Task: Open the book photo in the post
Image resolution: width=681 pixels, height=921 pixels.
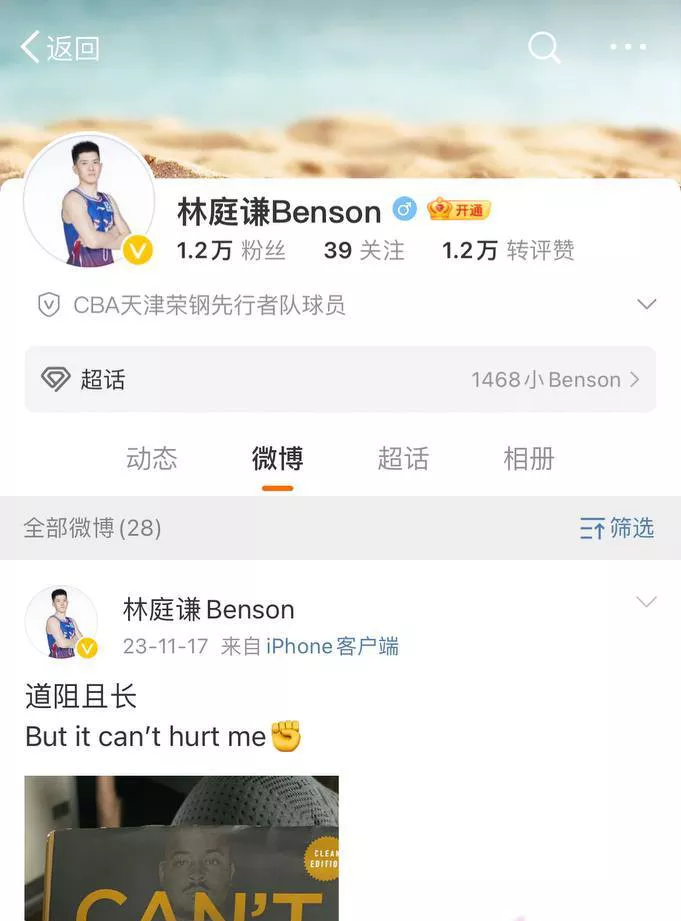Action: (181, 848)
